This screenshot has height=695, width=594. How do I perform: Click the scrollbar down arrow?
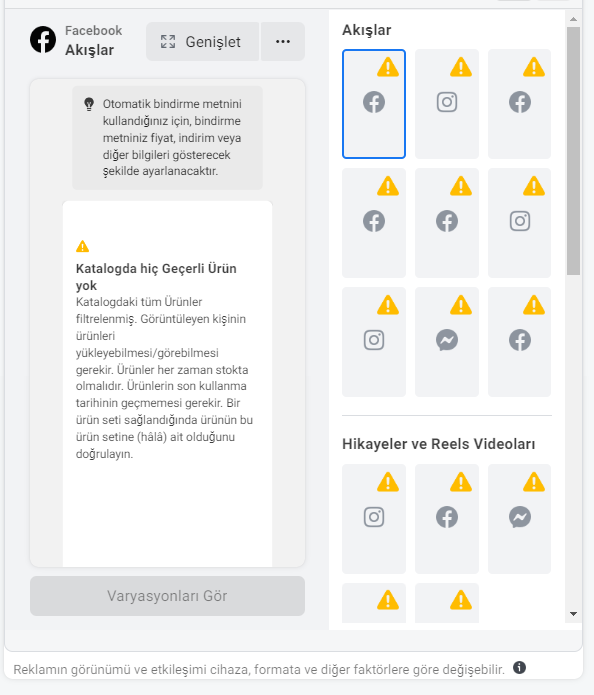pyautogui.click(x=573, y=614)
